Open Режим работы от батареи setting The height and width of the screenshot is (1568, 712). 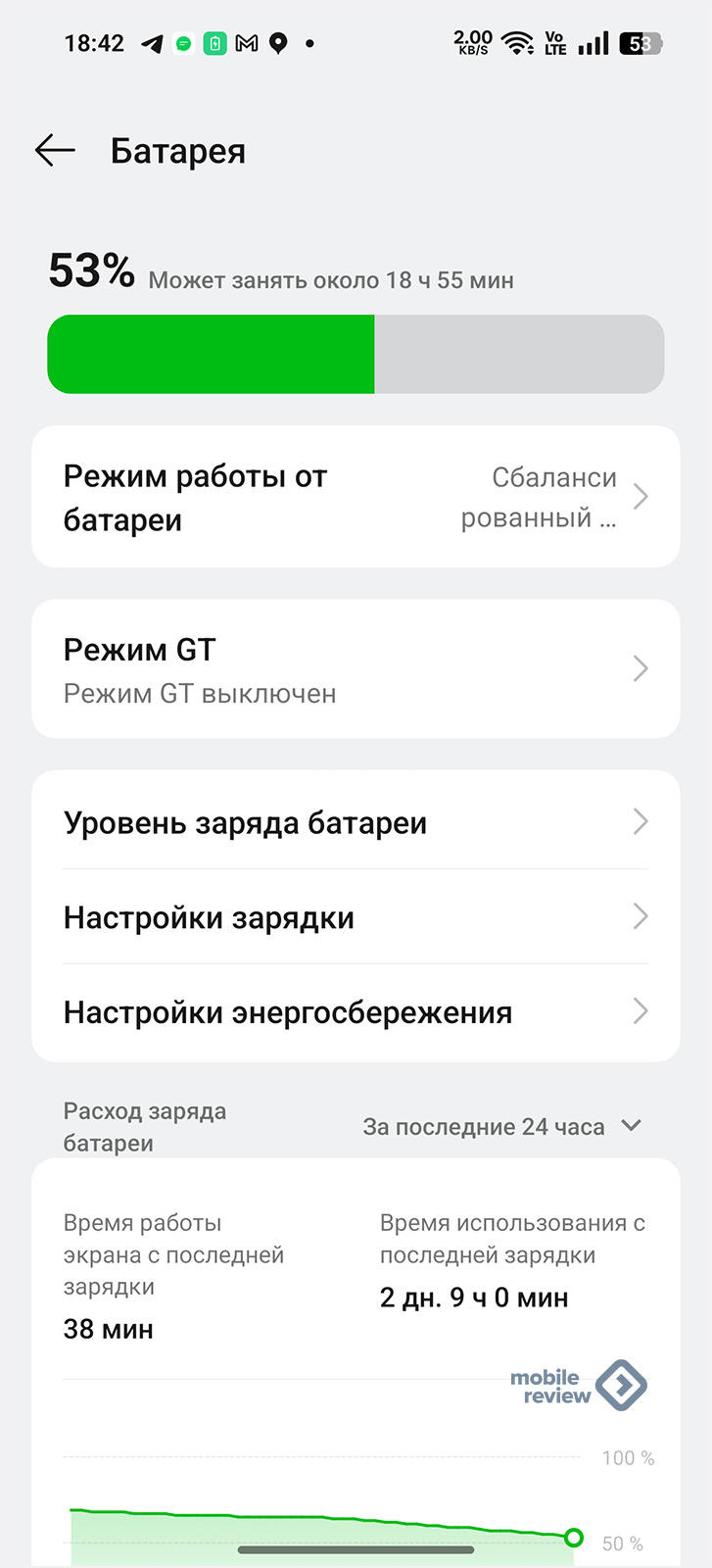point(356,497)
